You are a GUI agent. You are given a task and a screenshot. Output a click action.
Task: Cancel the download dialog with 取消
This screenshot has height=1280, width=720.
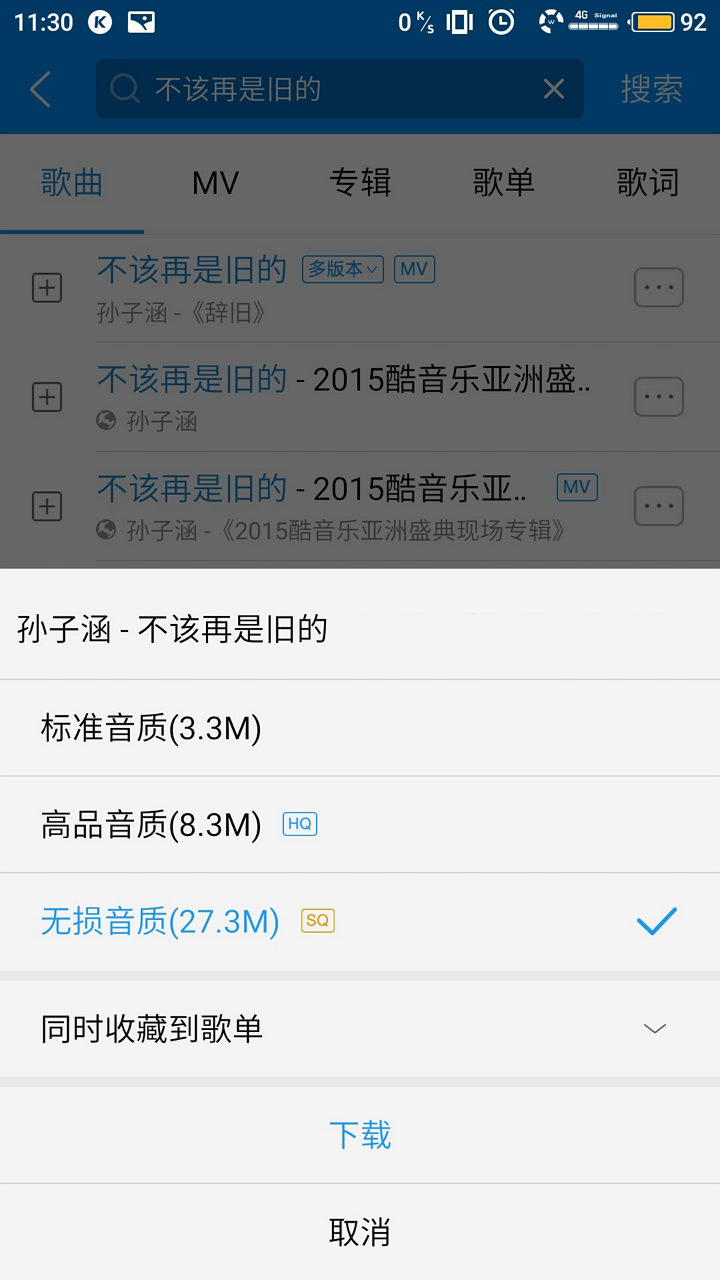coord(360,1232)
